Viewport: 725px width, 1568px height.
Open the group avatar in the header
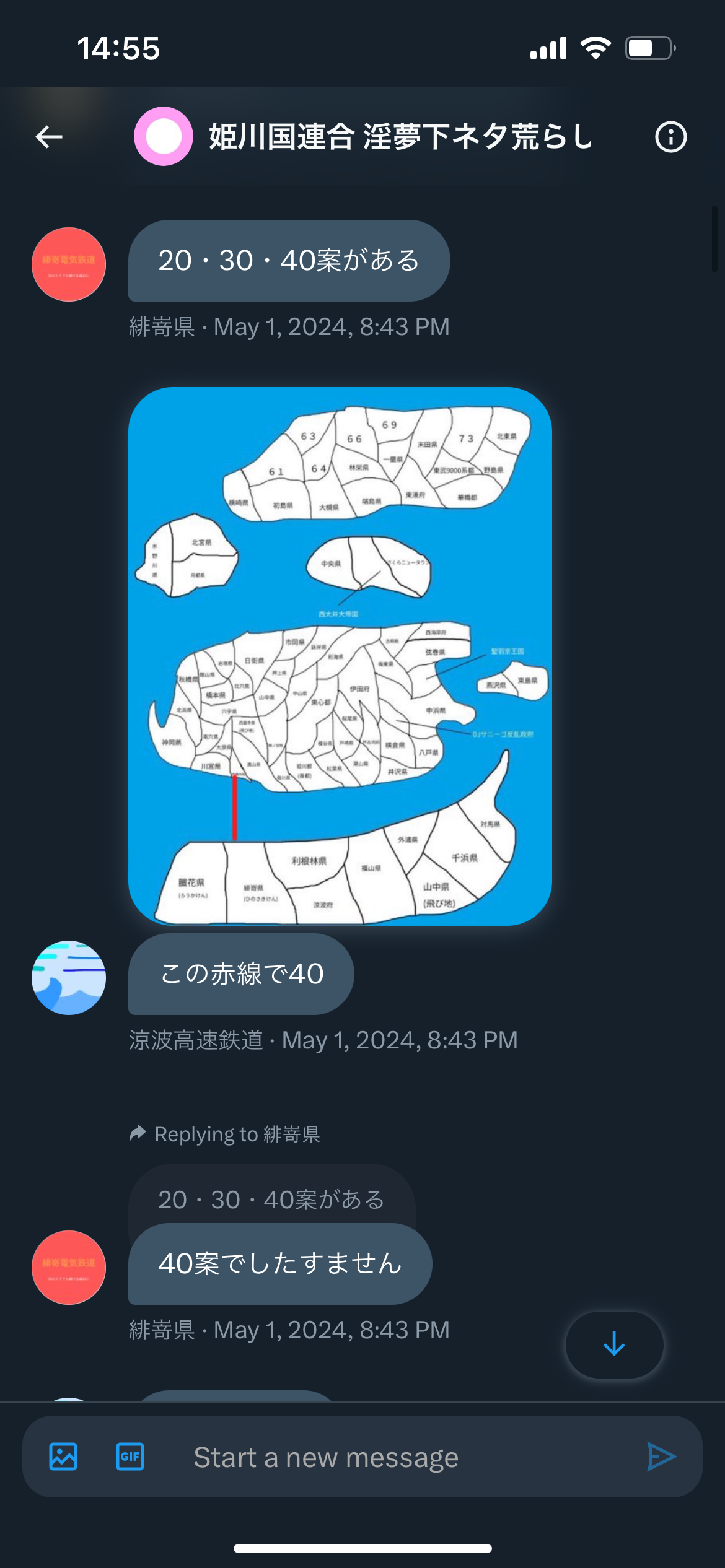click(164, 136)
